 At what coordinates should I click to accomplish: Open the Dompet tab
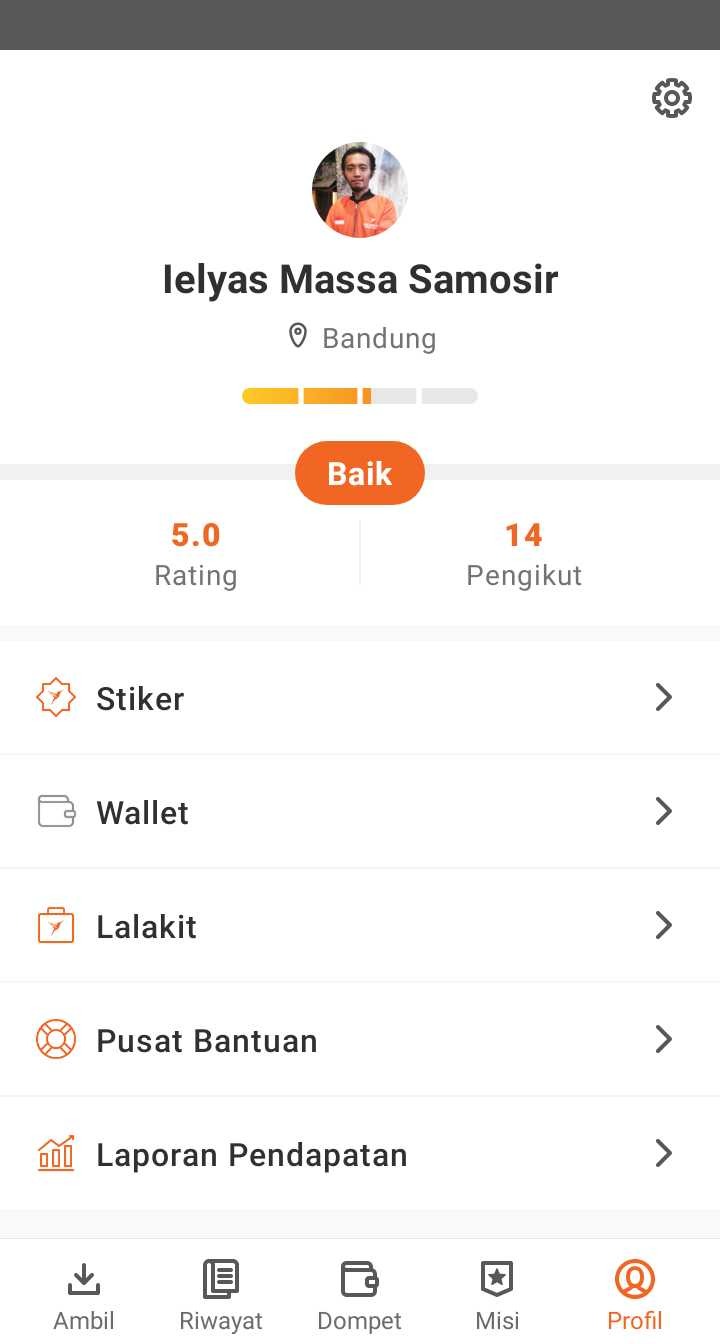point(359,1296)
